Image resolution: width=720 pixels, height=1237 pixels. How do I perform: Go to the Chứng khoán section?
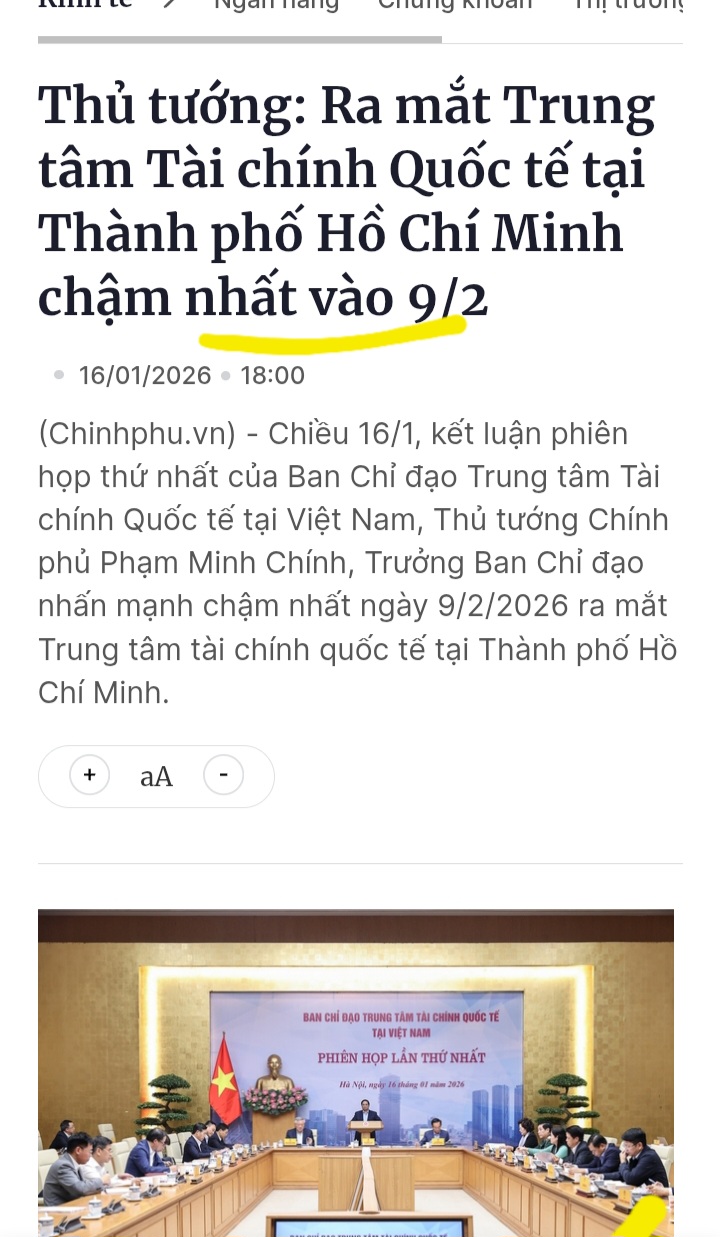[x=454, y=5]
